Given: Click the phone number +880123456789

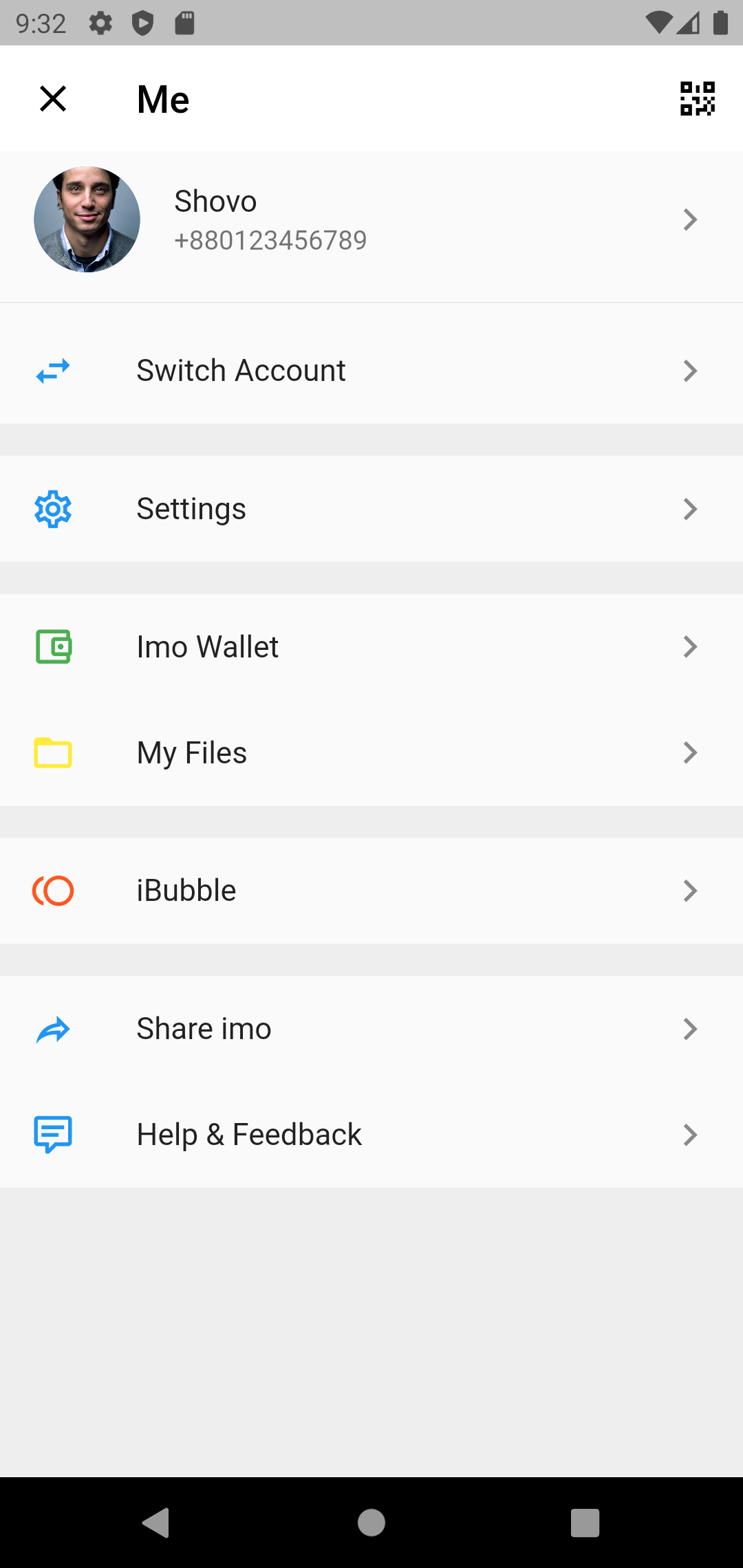Looking at the screenshot, I should tap(270, 240).
